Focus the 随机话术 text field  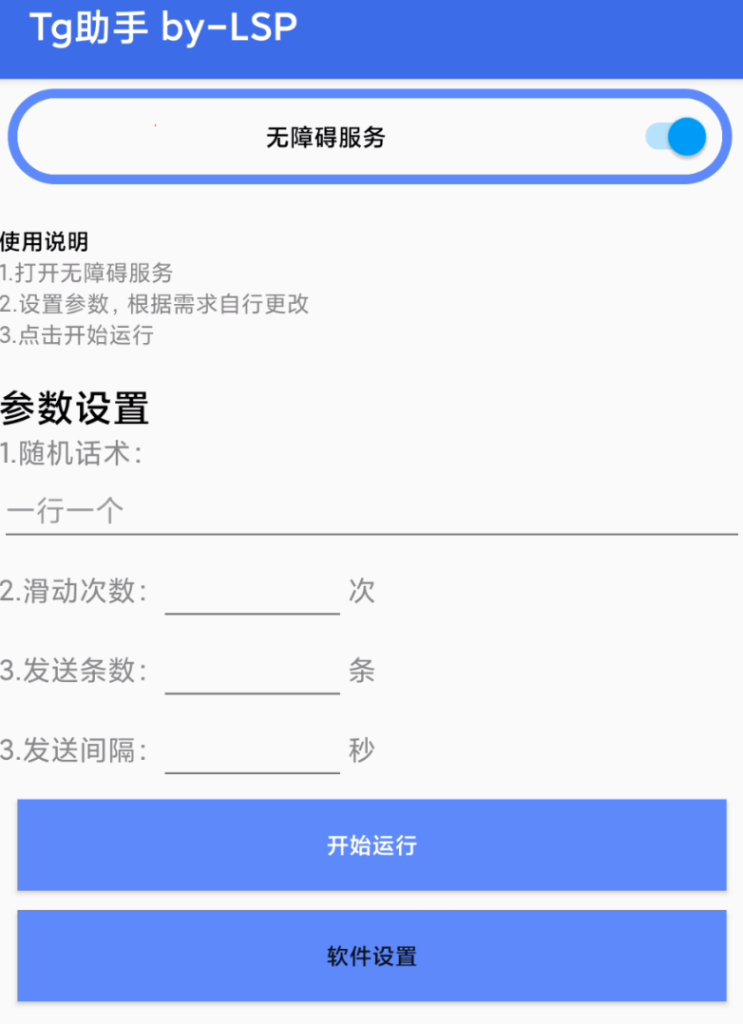pos(371,511)
